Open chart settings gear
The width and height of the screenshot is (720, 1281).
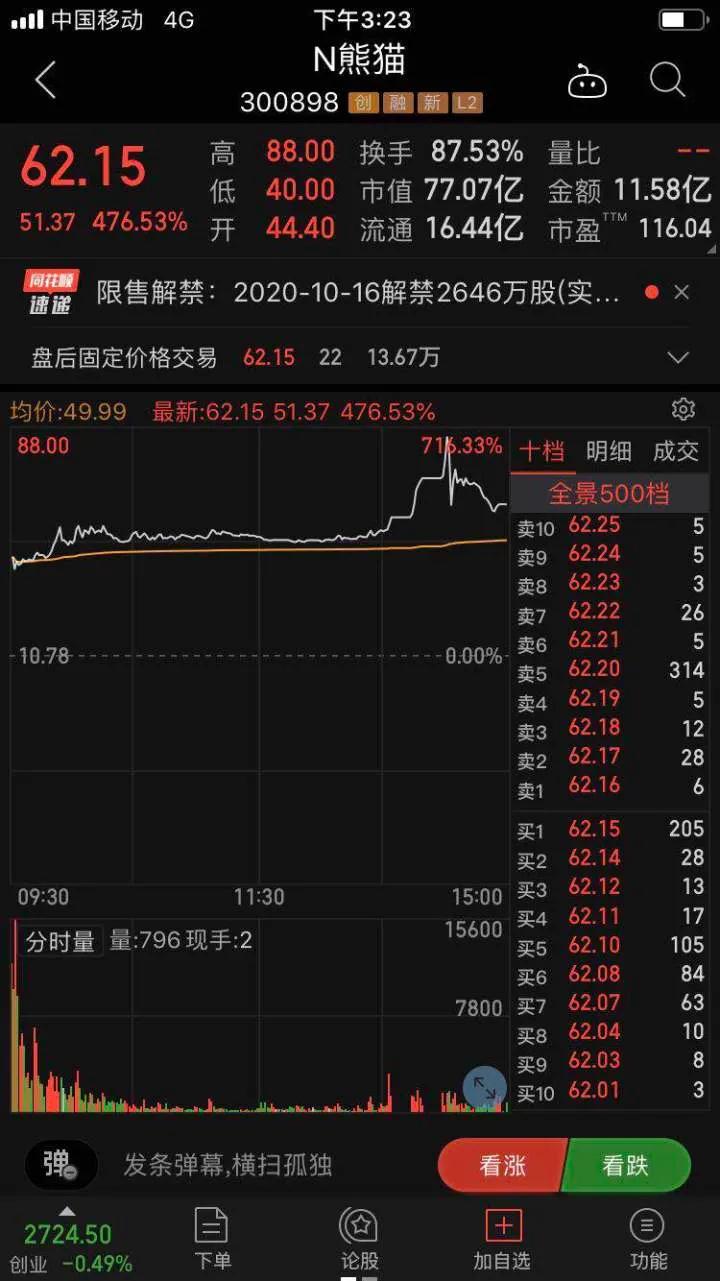pyautogui.click(x=683, y=409)
